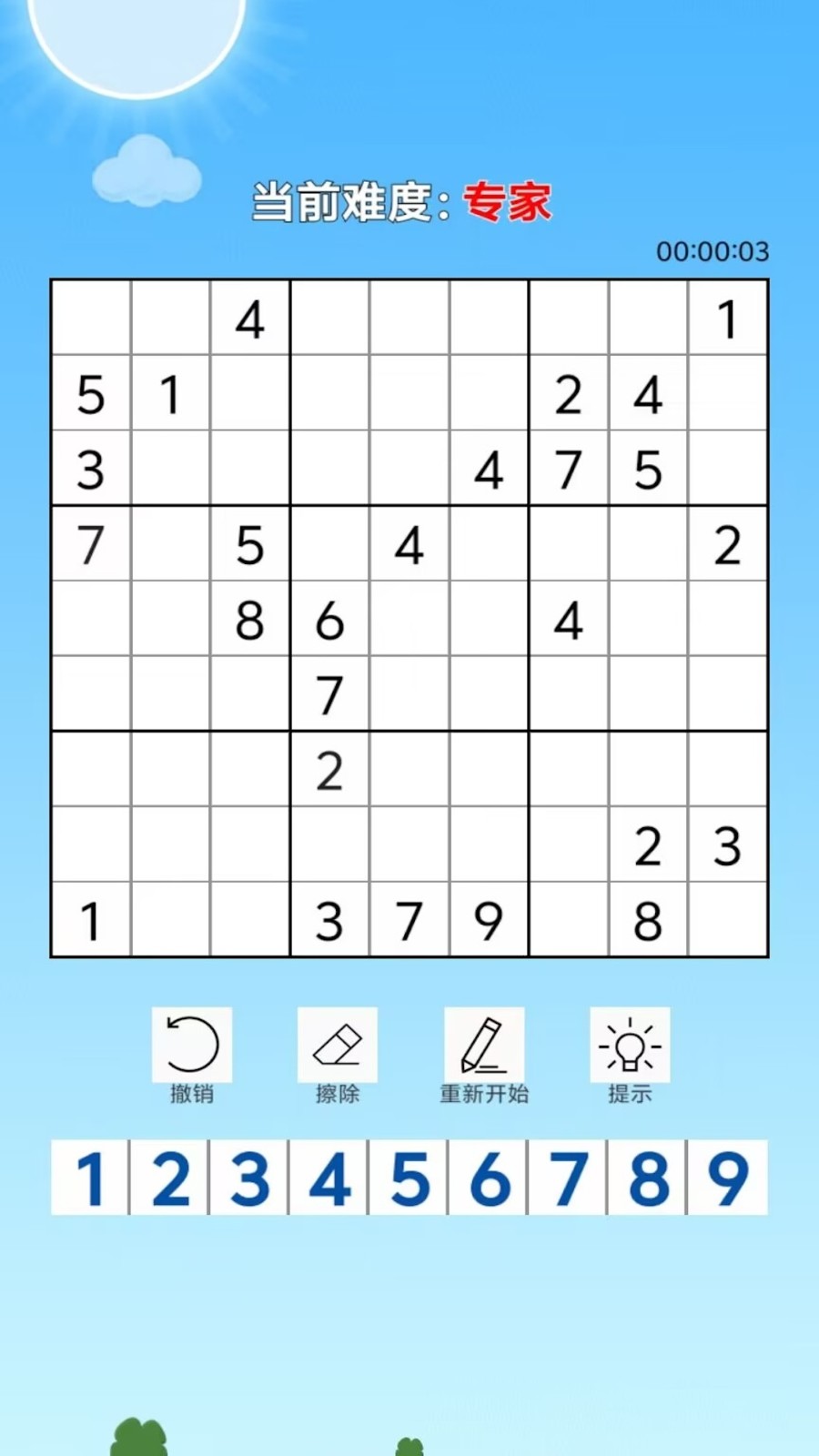This screenshot has width=819, height=1456.
Task: Select the empty bottom-right cell of the grid
Action: point(727,919)
